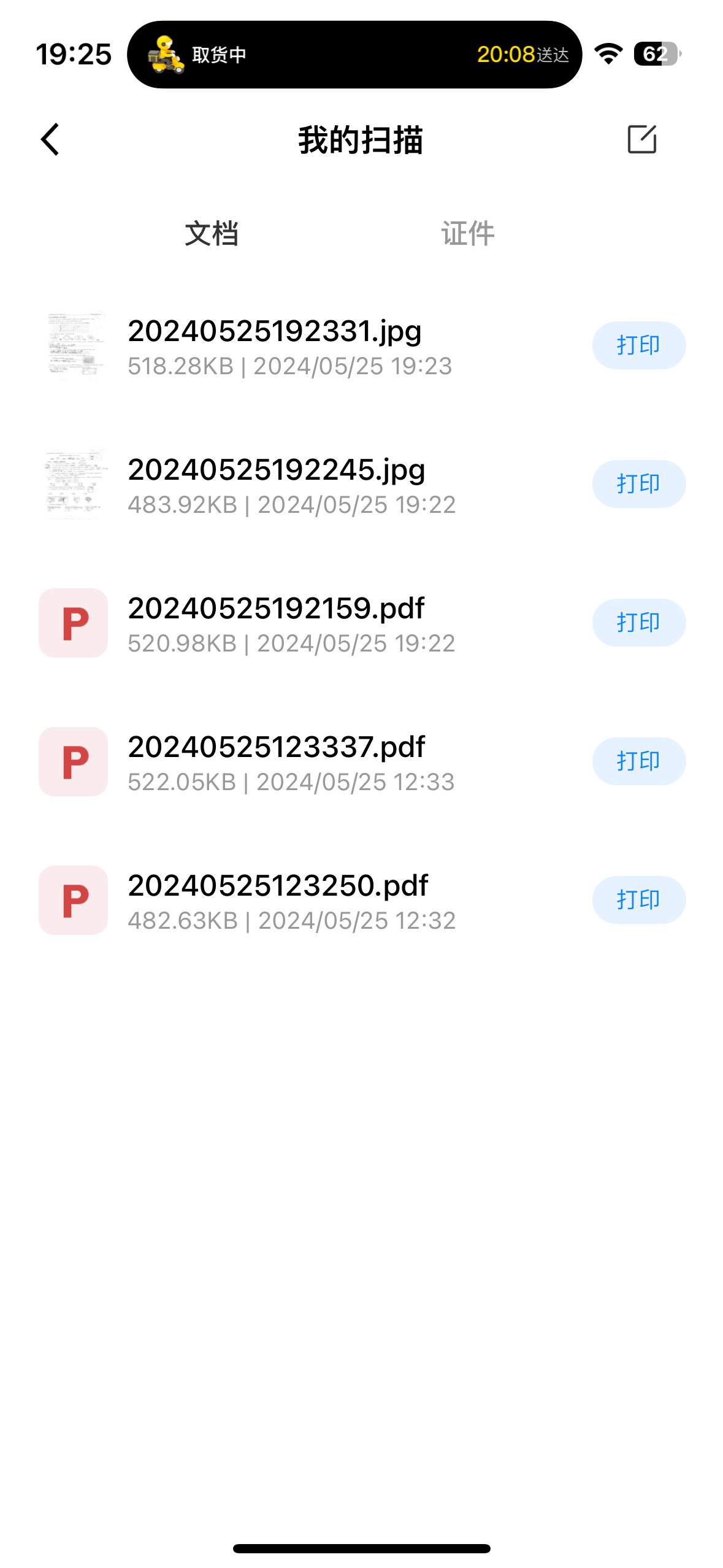Select the 文档 tab
Image resolution: width=723 pixels, height=1568 pixels.
(x=212, y=234)
